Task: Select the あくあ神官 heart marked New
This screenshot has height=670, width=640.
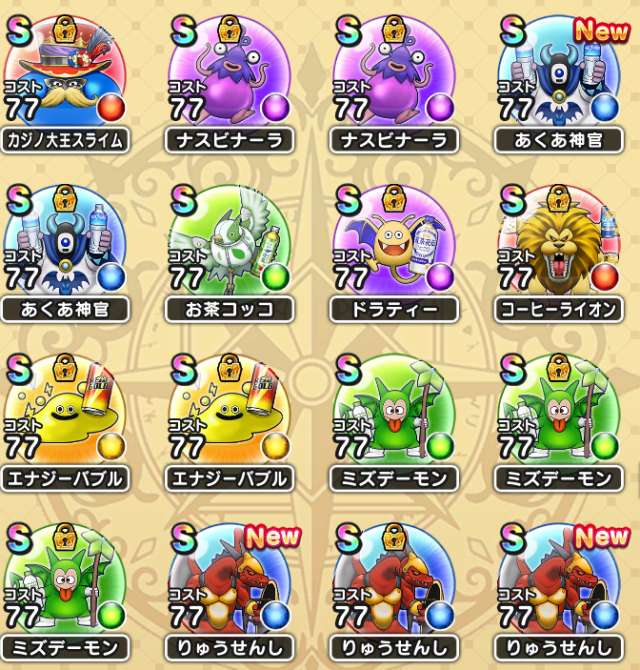Action: tap(558, 80)
